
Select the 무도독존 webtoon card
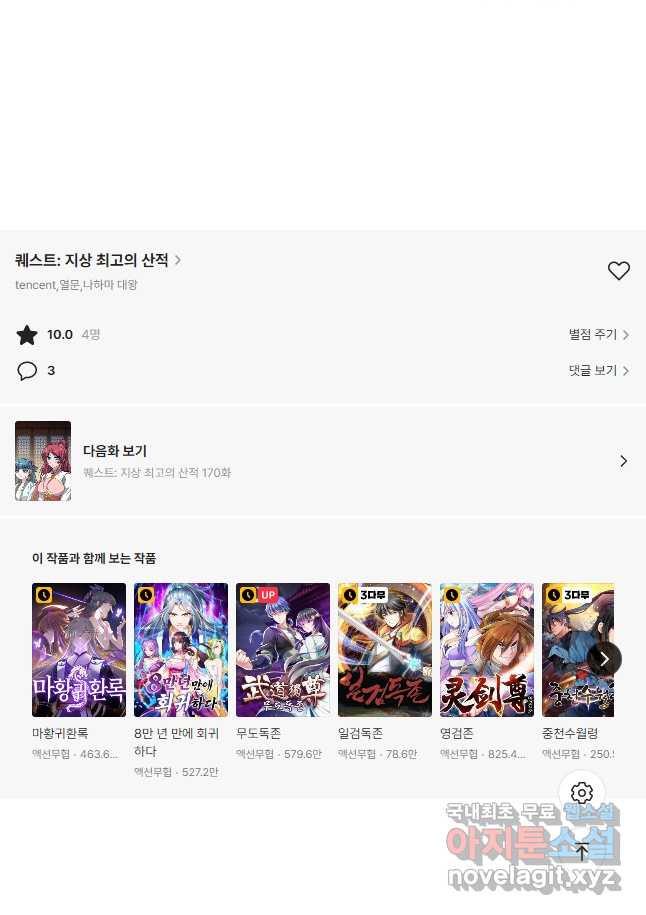point(283,650)
